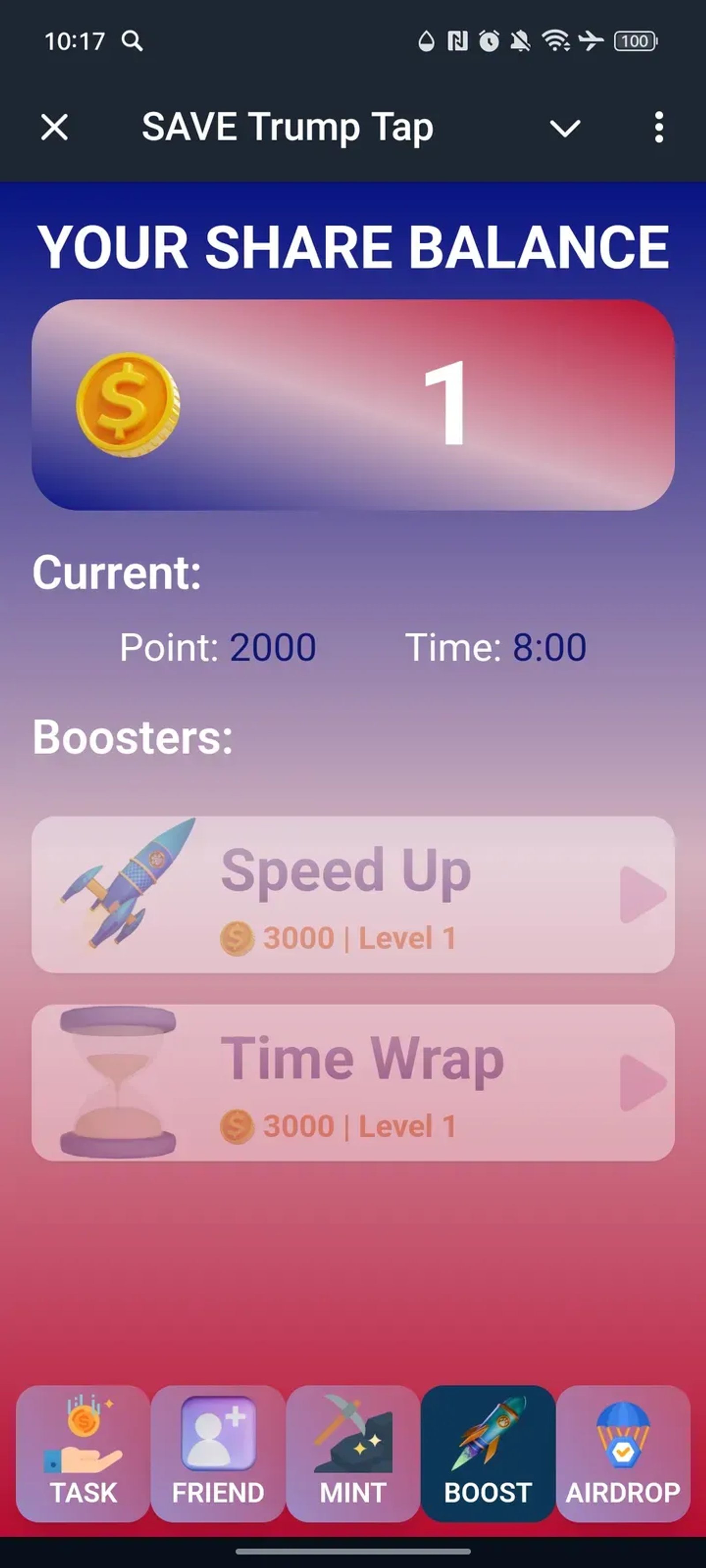The image size is (706, 1568).
Task: Tap the BOOST tab
Action: point(488,1453)
